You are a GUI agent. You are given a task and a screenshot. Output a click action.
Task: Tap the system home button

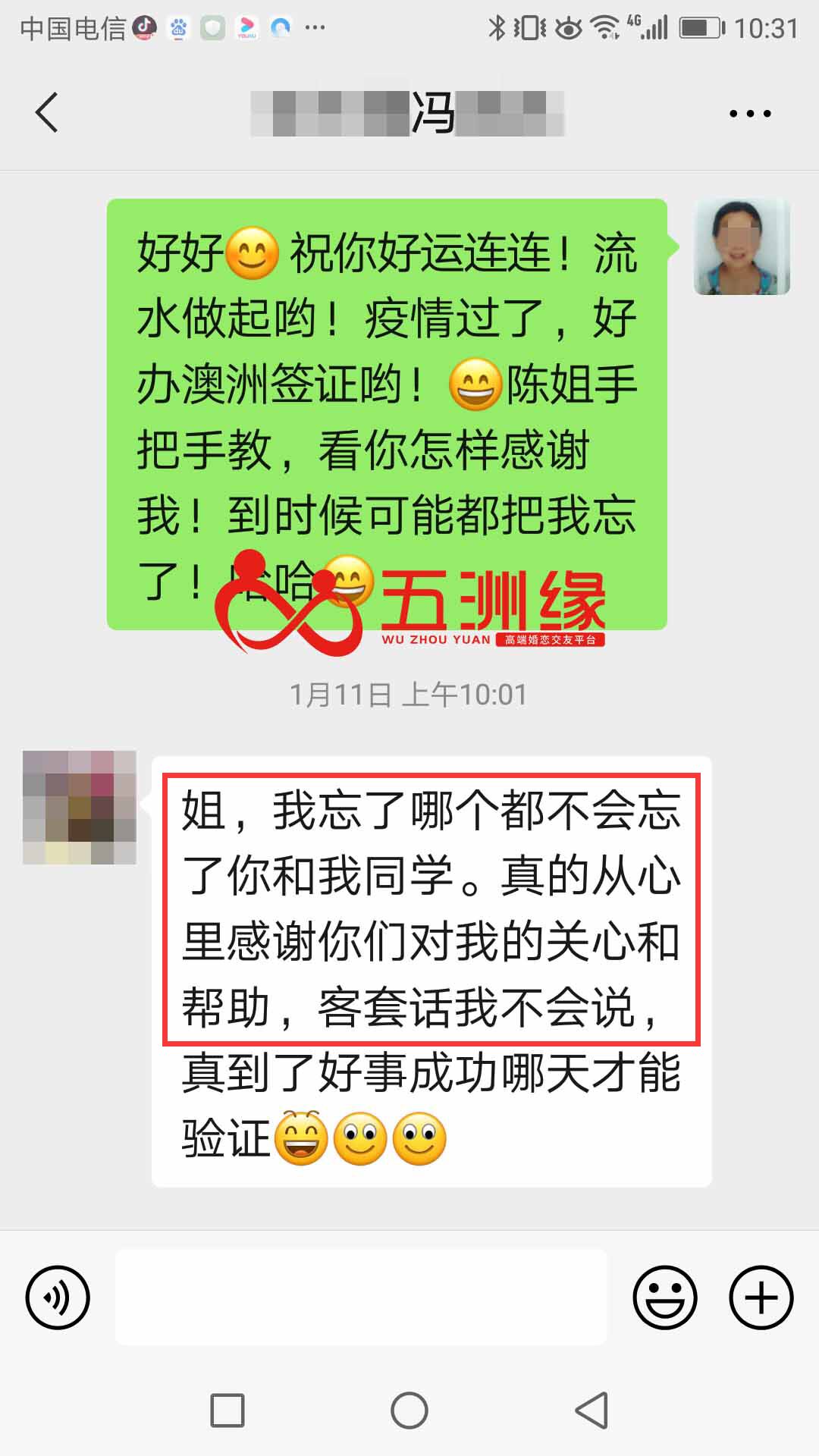pyautogui.click(x=409, y=1410)
